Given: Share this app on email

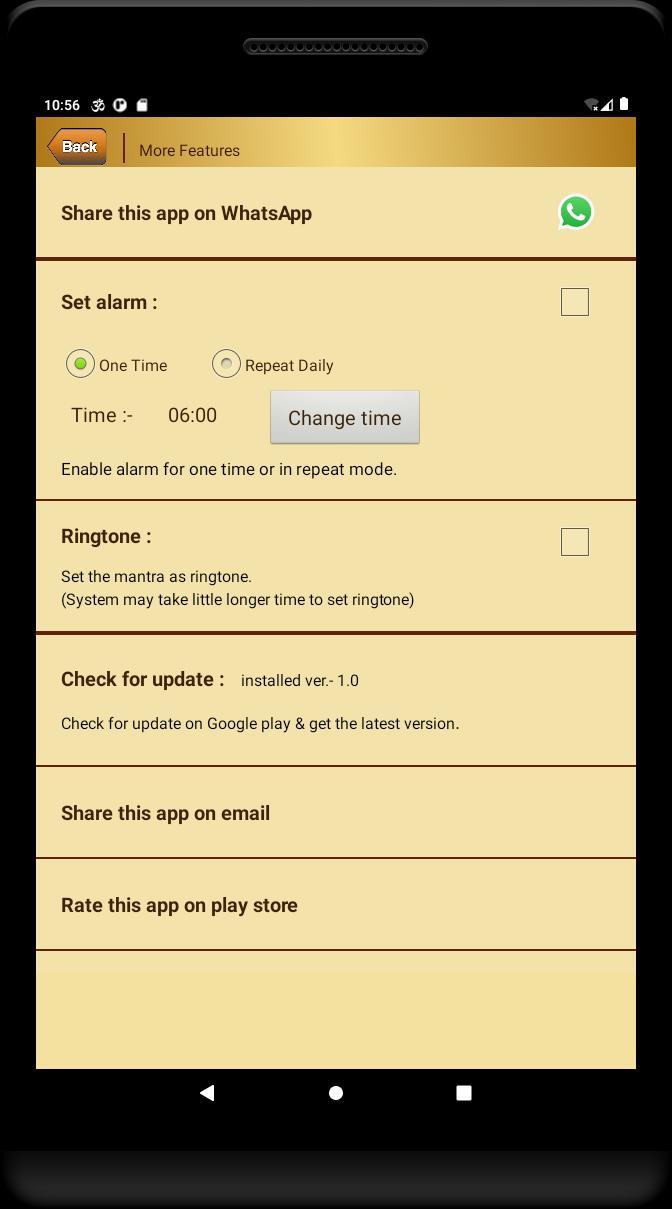Looking at the screenshot, I should [x=336, y=813].
